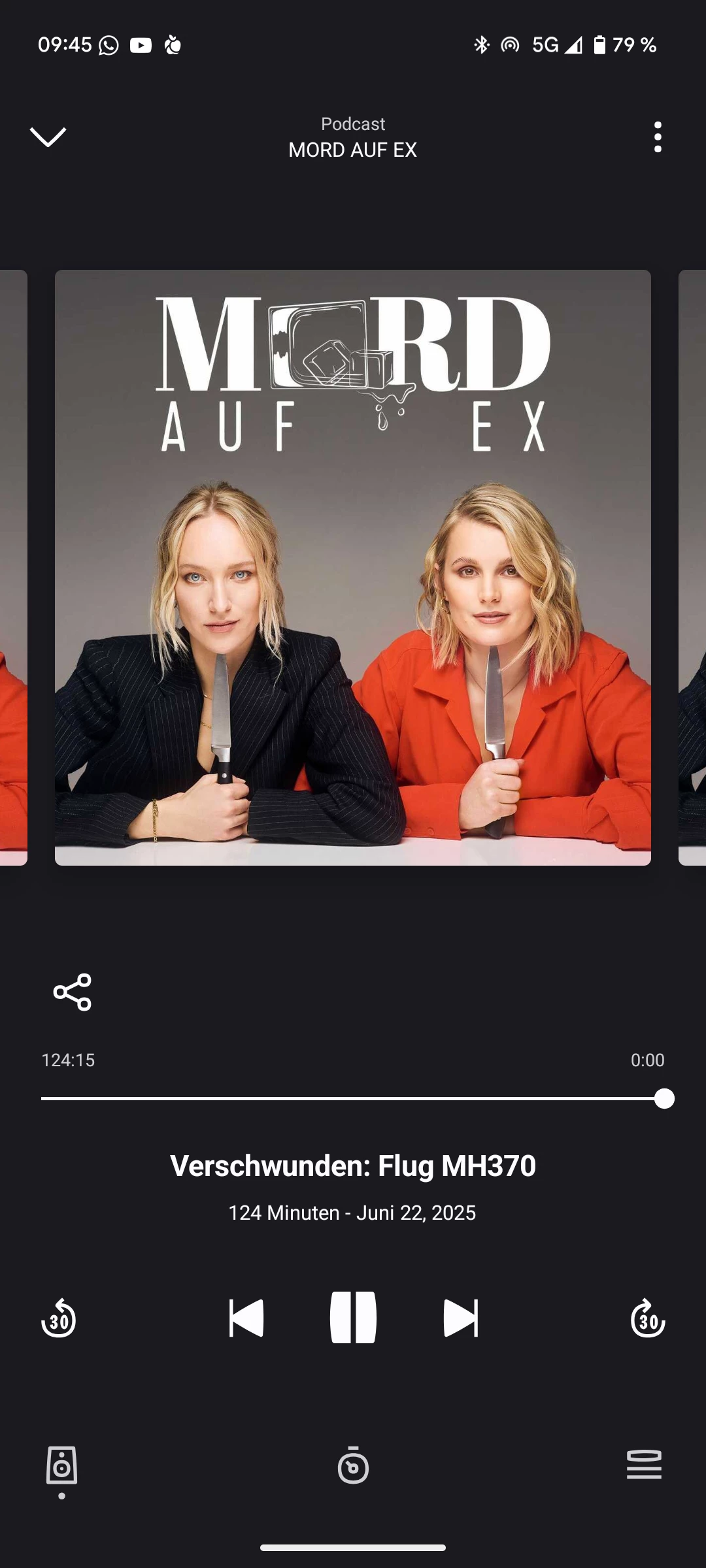Jump forward 30 seconds
The width and height of the screenshot is (706, 1568).
click(x=647, y=1318)
